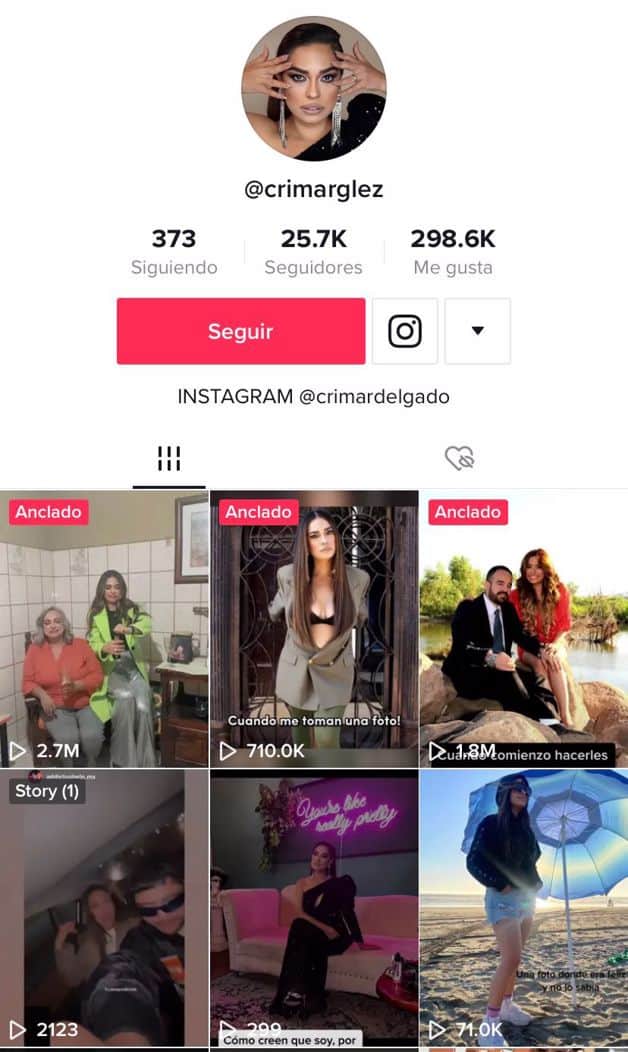Open the linked Instagram profile icon

[405, 331]
